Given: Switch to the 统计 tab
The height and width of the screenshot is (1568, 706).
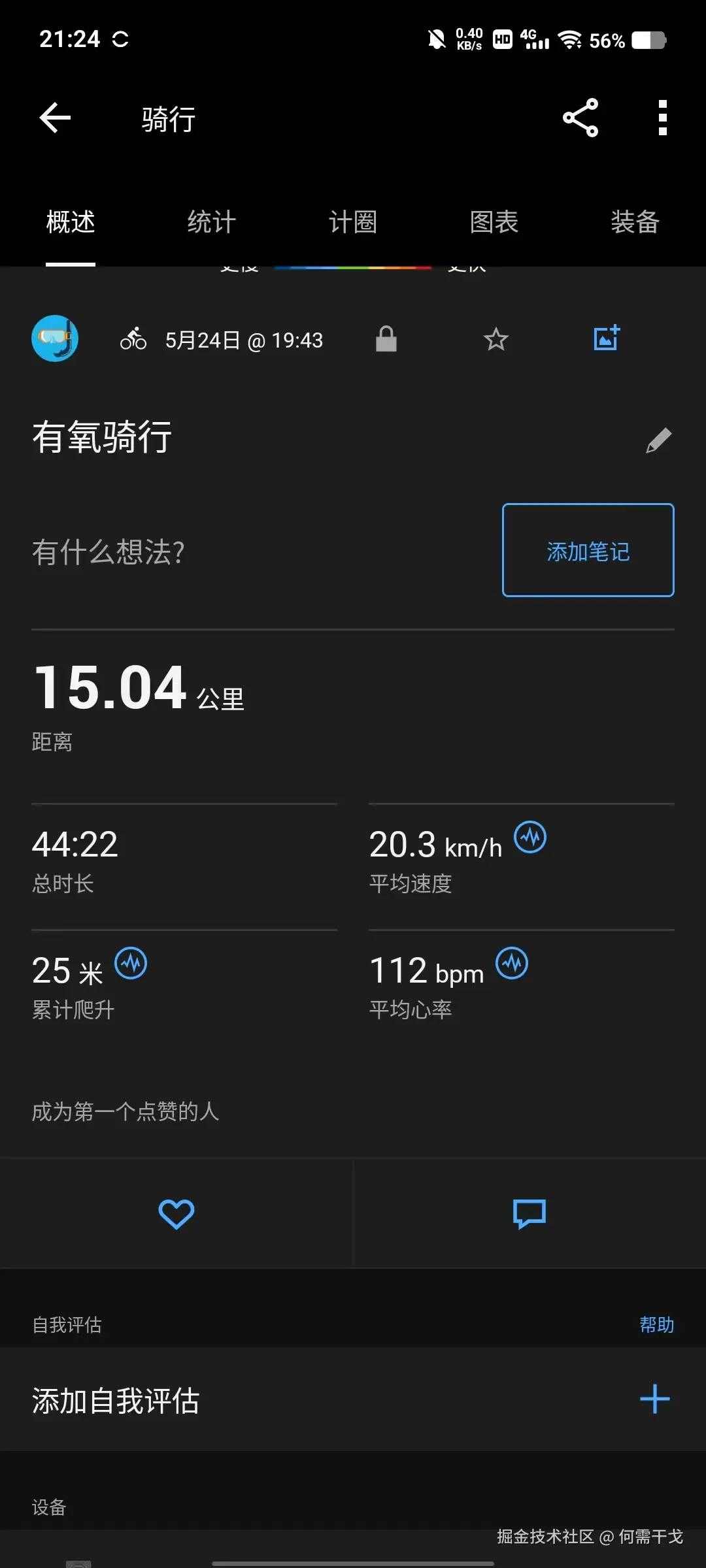Looking at the screenshot, I should pyautogui.click(x=210, y=222).
